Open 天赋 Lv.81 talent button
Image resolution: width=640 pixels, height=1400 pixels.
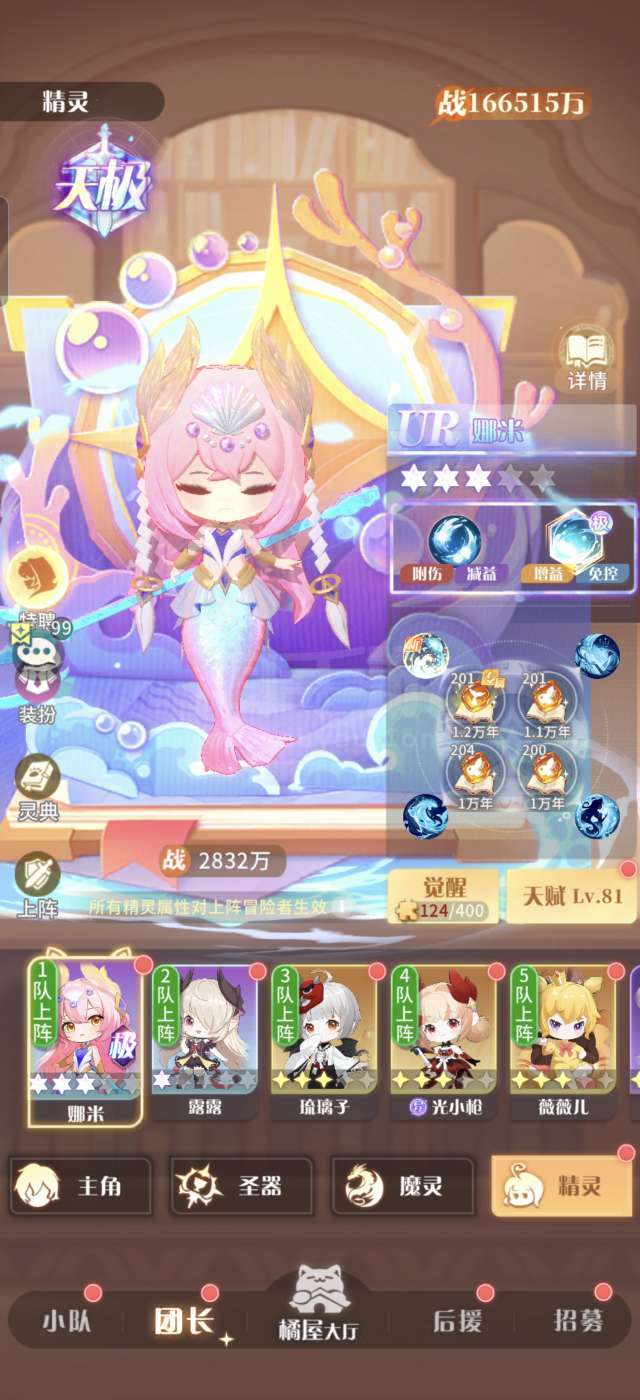click(571, 895)
